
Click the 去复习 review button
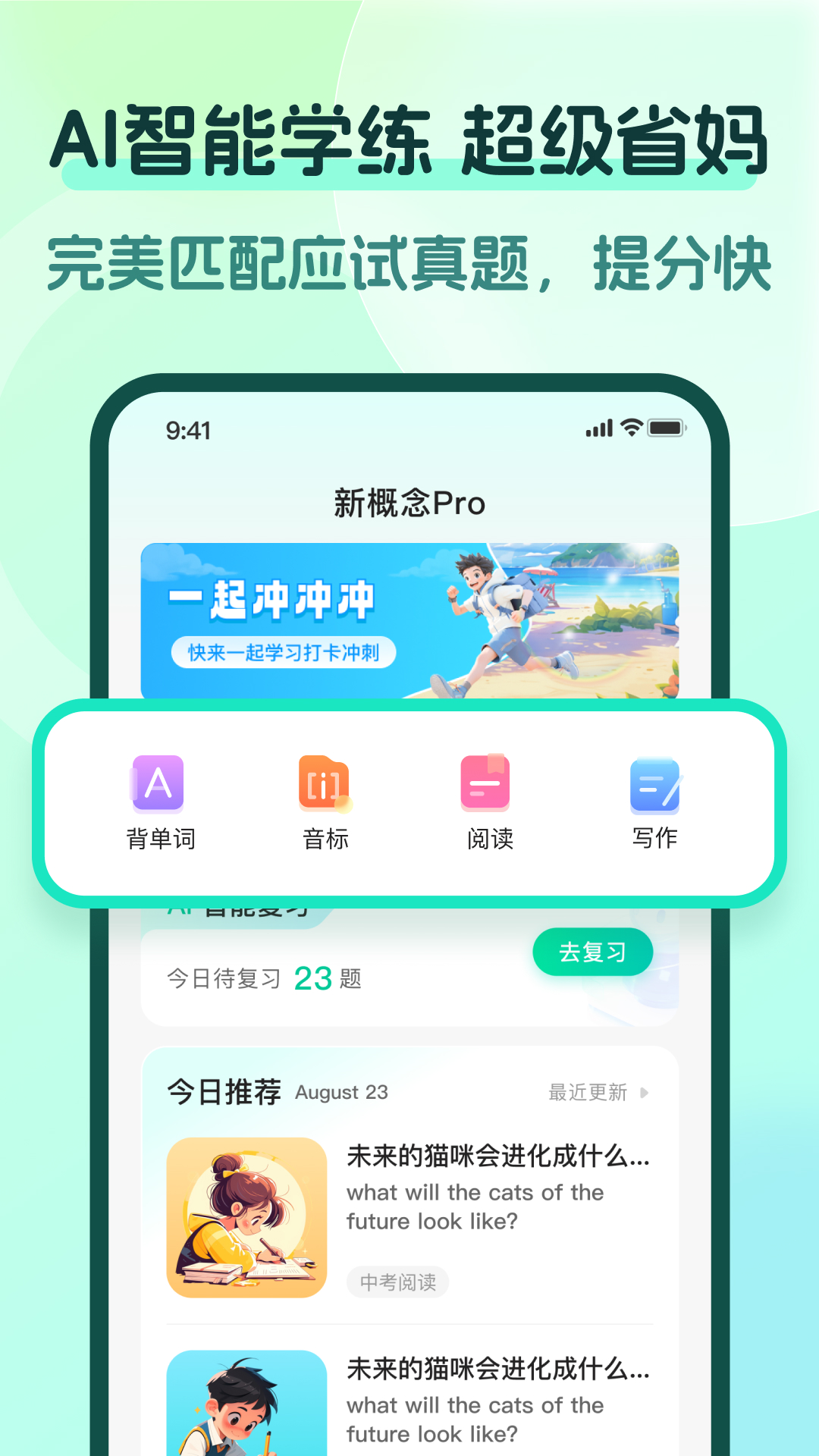tap(592, 952)
